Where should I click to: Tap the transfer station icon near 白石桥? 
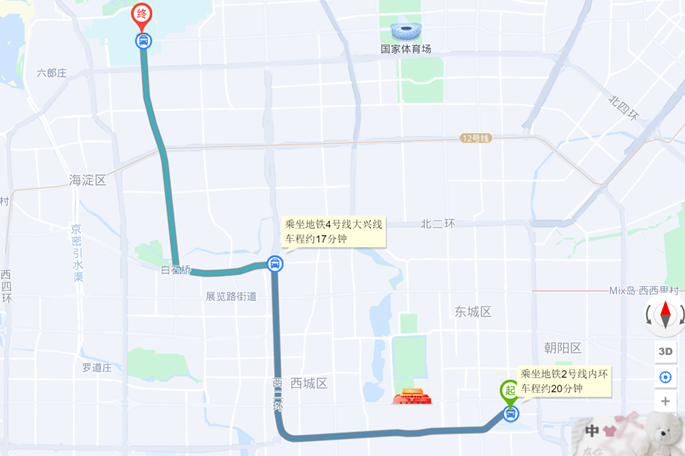(275, 265)
